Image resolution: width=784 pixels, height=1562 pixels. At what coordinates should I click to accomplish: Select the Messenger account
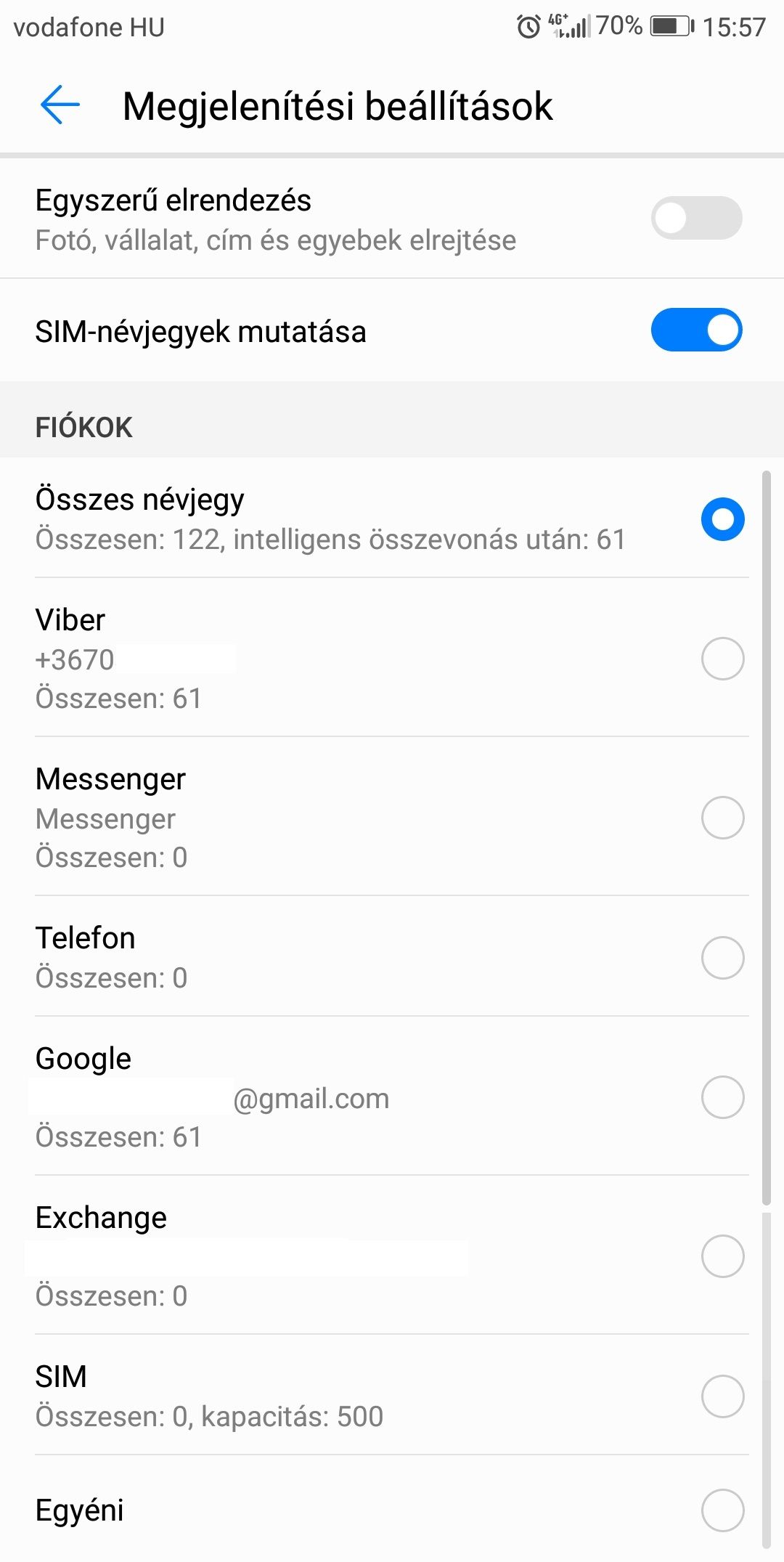pyautogui.click(x=722, y=818)
